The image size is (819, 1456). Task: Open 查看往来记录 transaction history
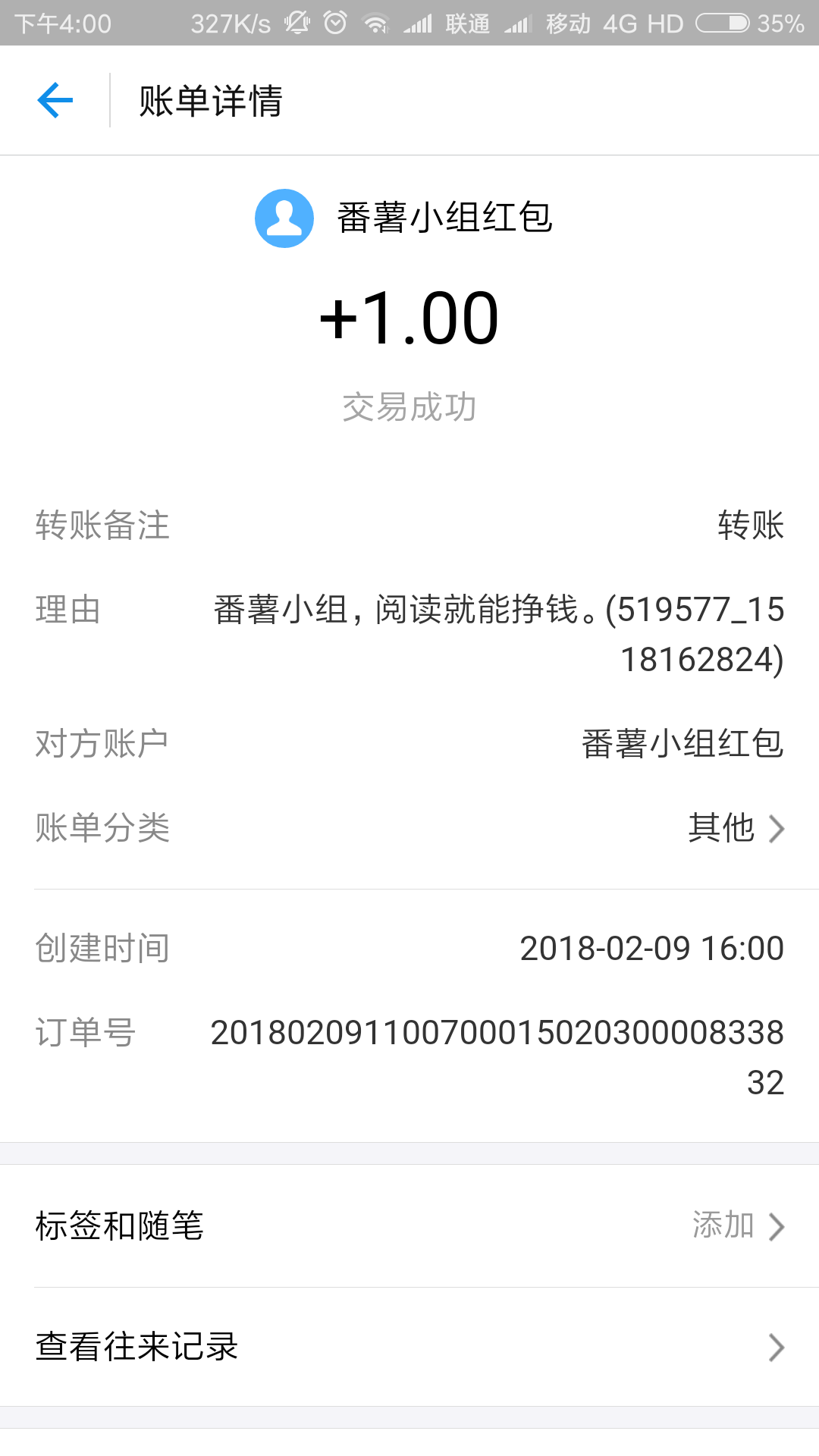coord(409,1347)
